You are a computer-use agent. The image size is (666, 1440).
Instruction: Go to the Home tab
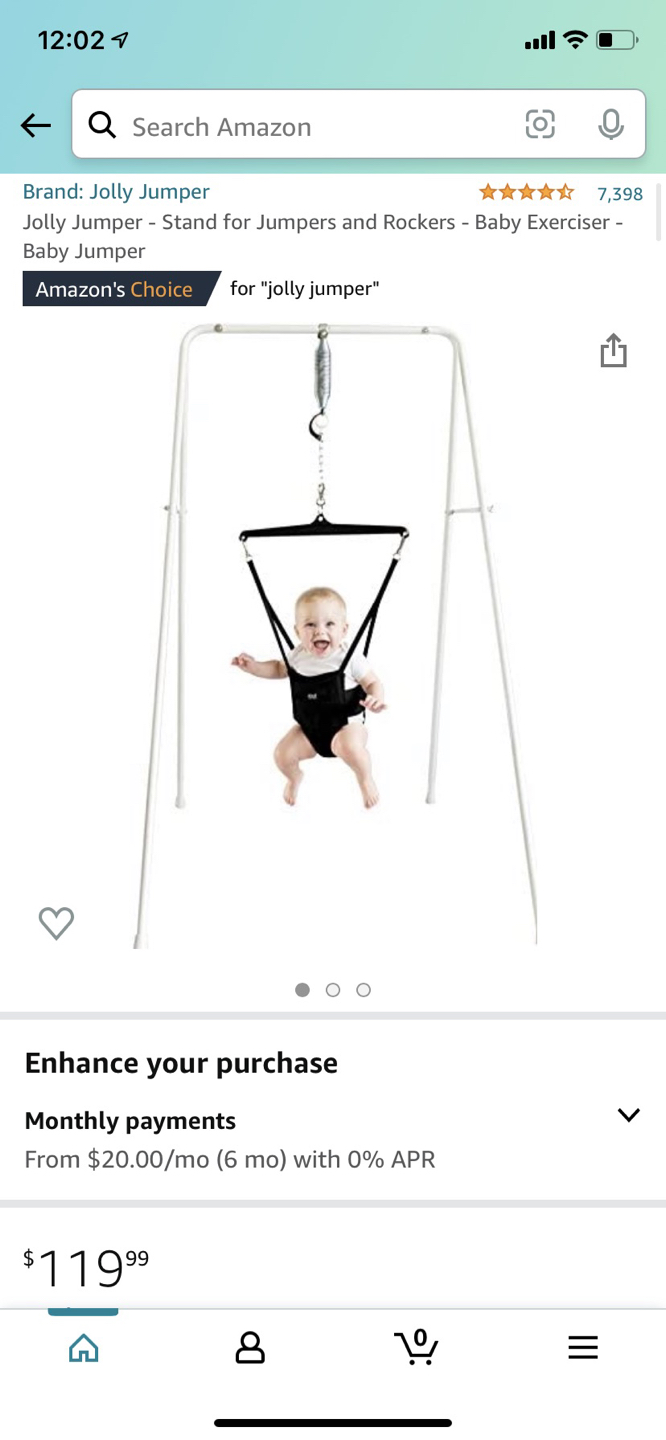click(x=84, y=1348)
